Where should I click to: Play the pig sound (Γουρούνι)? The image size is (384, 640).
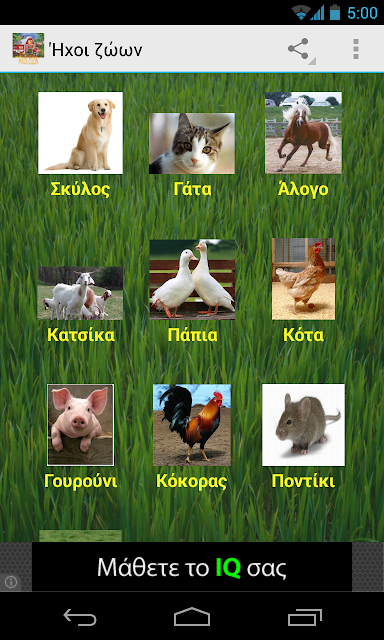tap(80, 425)
